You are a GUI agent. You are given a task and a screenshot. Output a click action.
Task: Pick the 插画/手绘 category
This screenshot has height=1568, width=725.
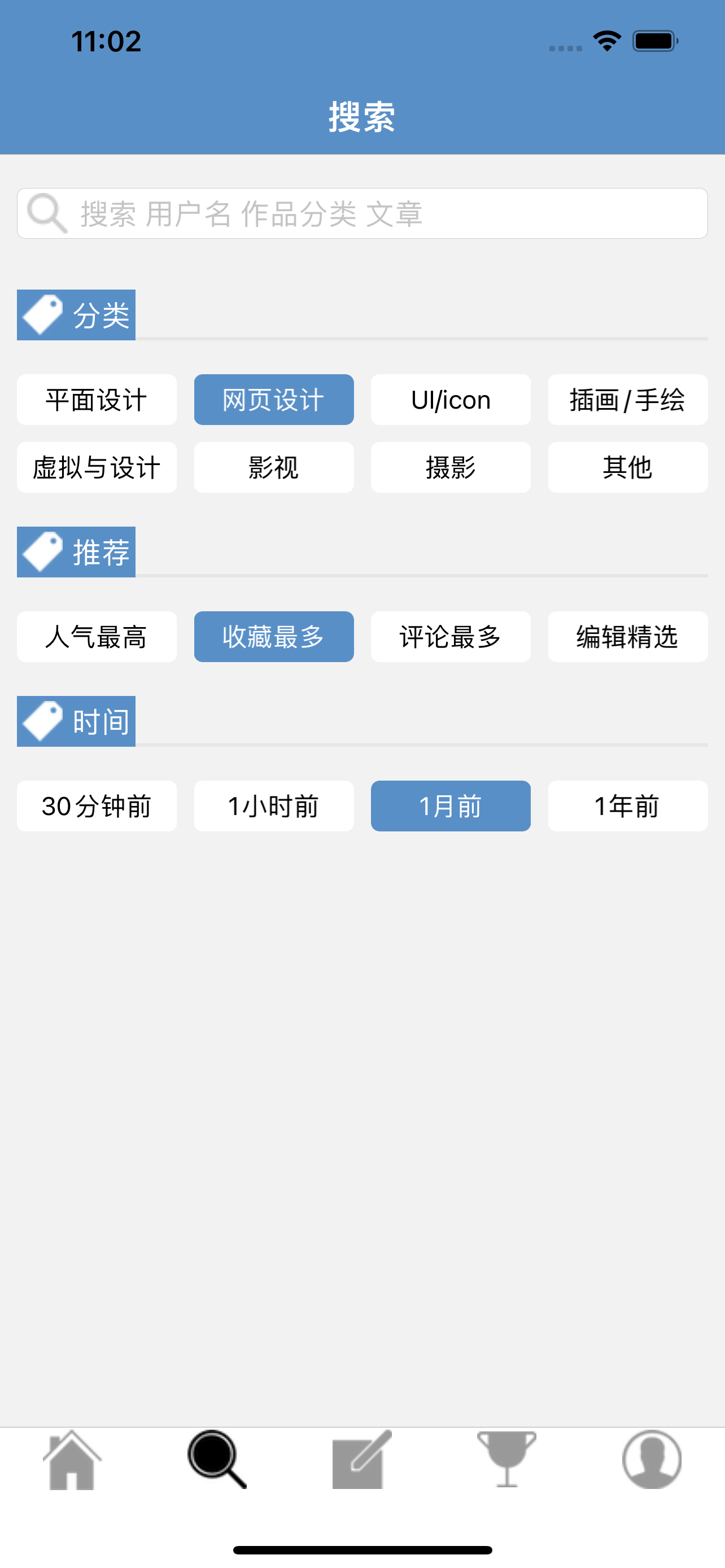tap(628, 400)
